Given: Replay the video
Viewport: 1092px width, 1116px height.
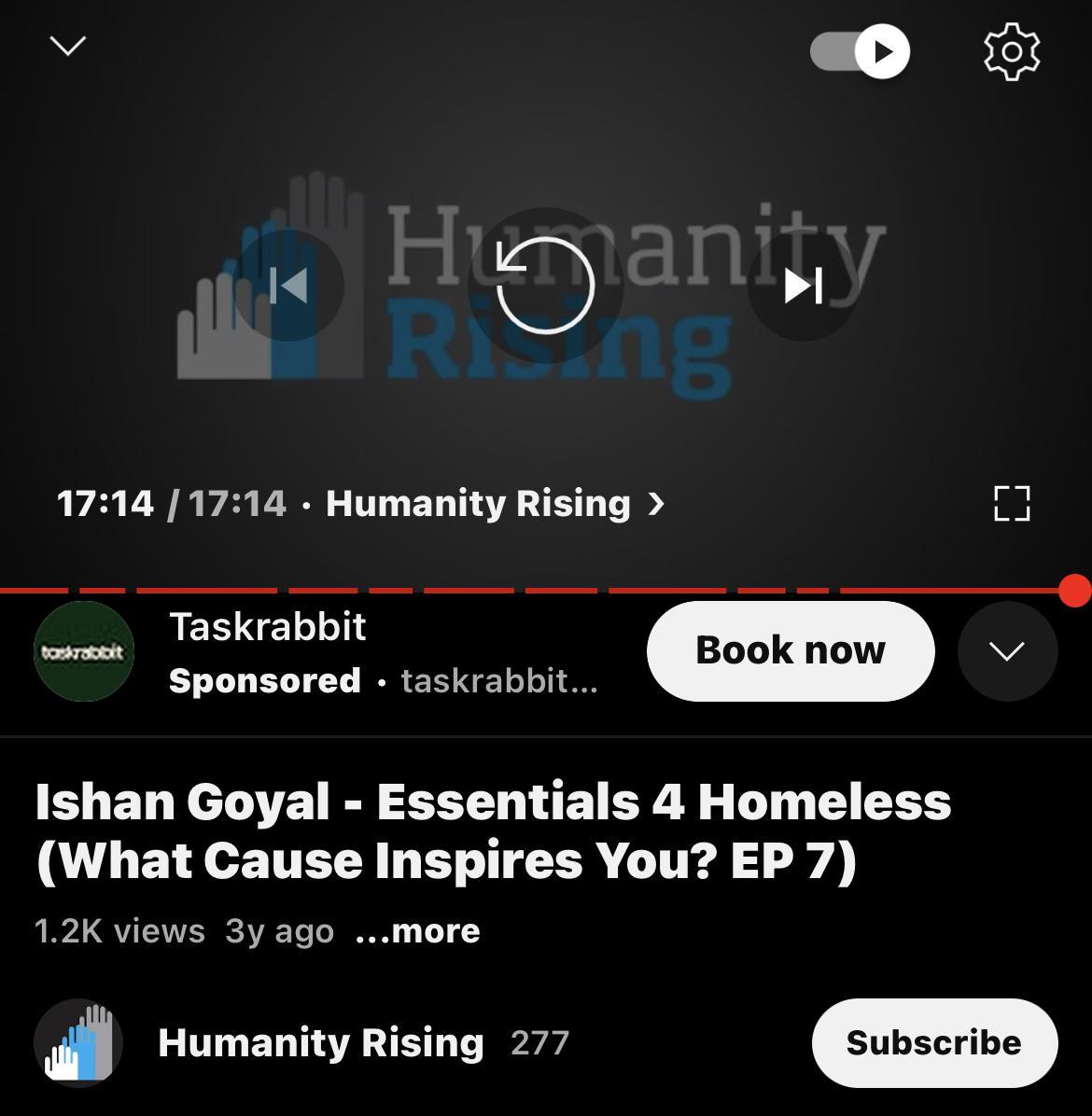Looking at the screenshot, I should [x=545, y=286].
